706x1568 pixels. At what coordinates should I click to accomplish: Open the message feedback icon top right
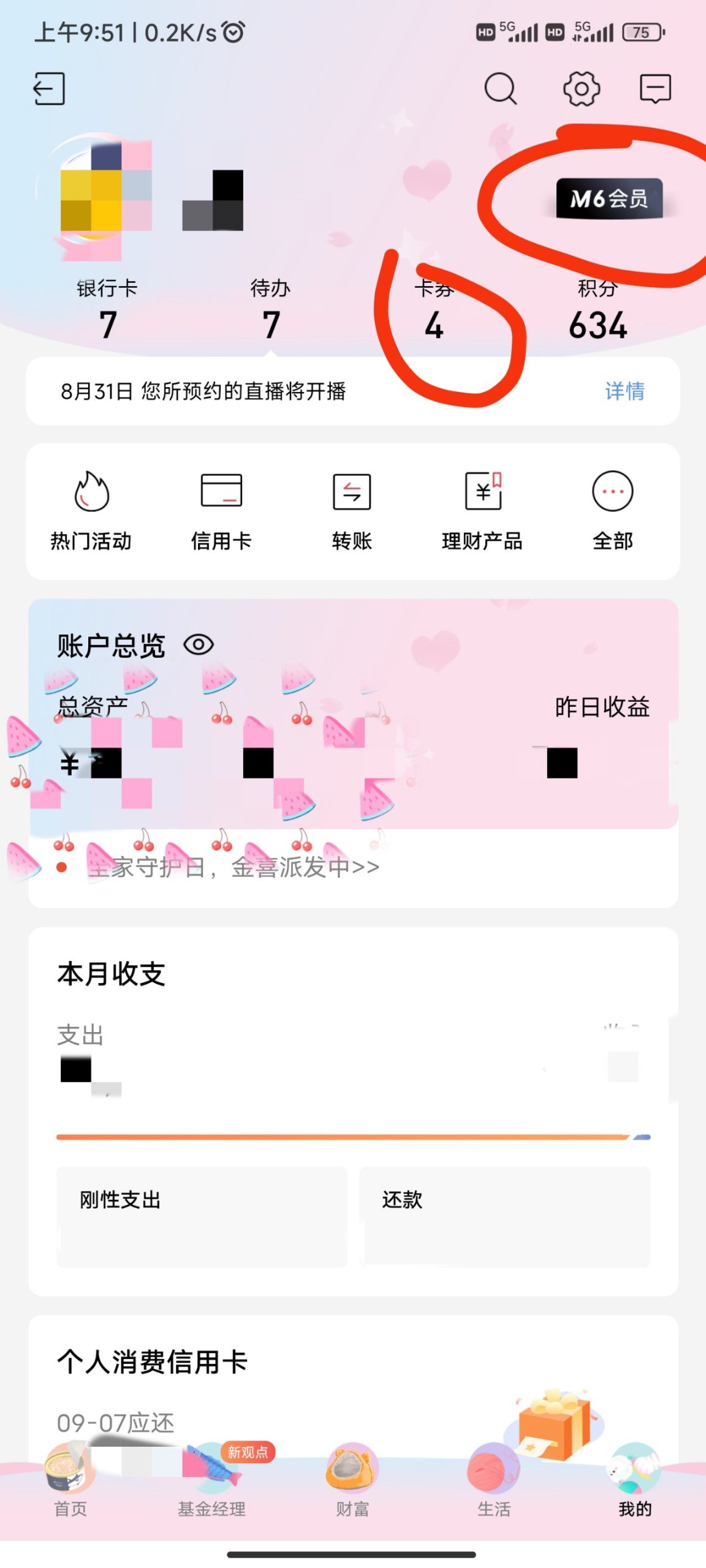pyautogui.click(x=655, y=89)
